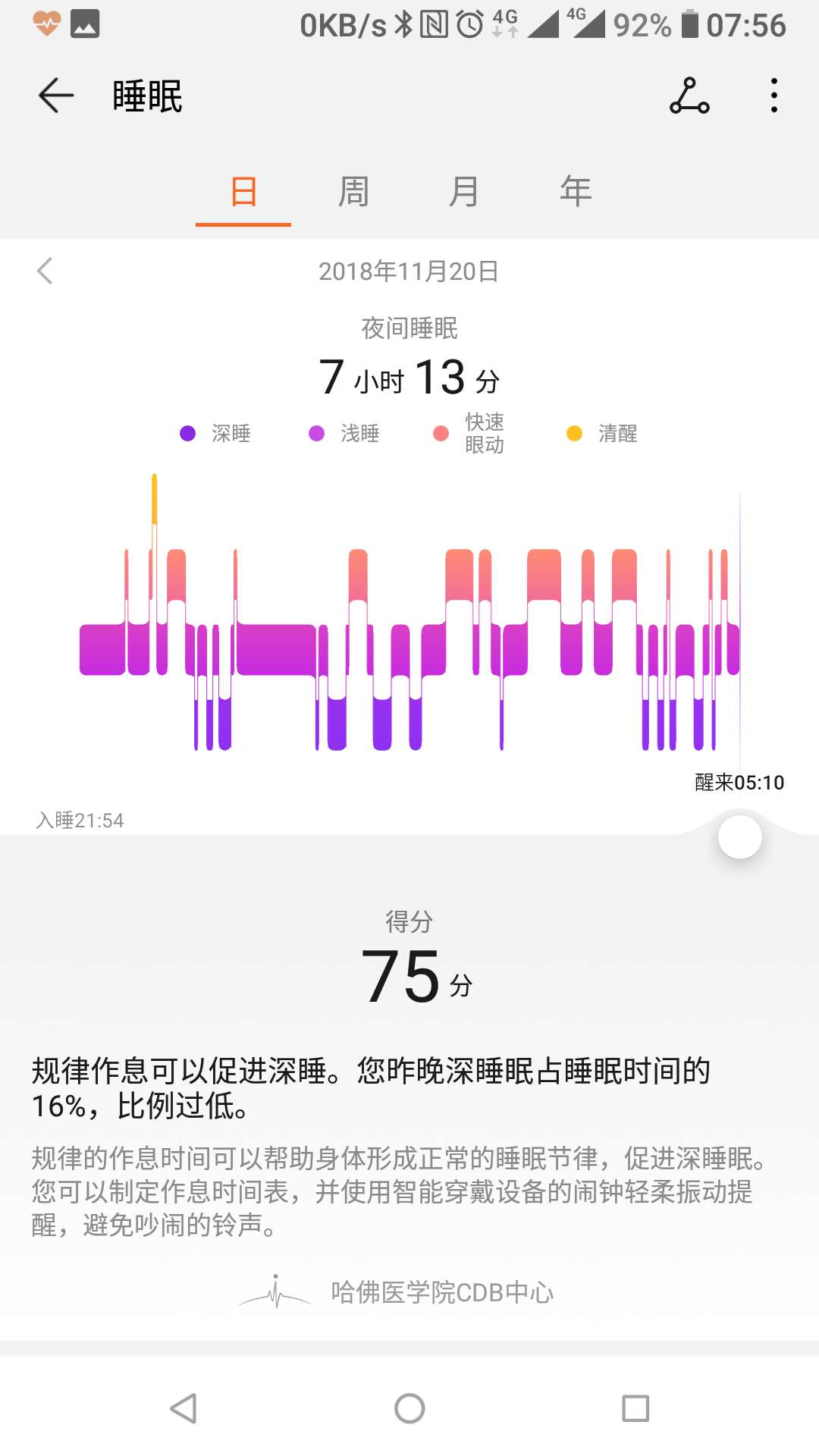Viewport: 819px width, 1456px height.
Task: Tap the system home button
Action: tap(409, 1409)
